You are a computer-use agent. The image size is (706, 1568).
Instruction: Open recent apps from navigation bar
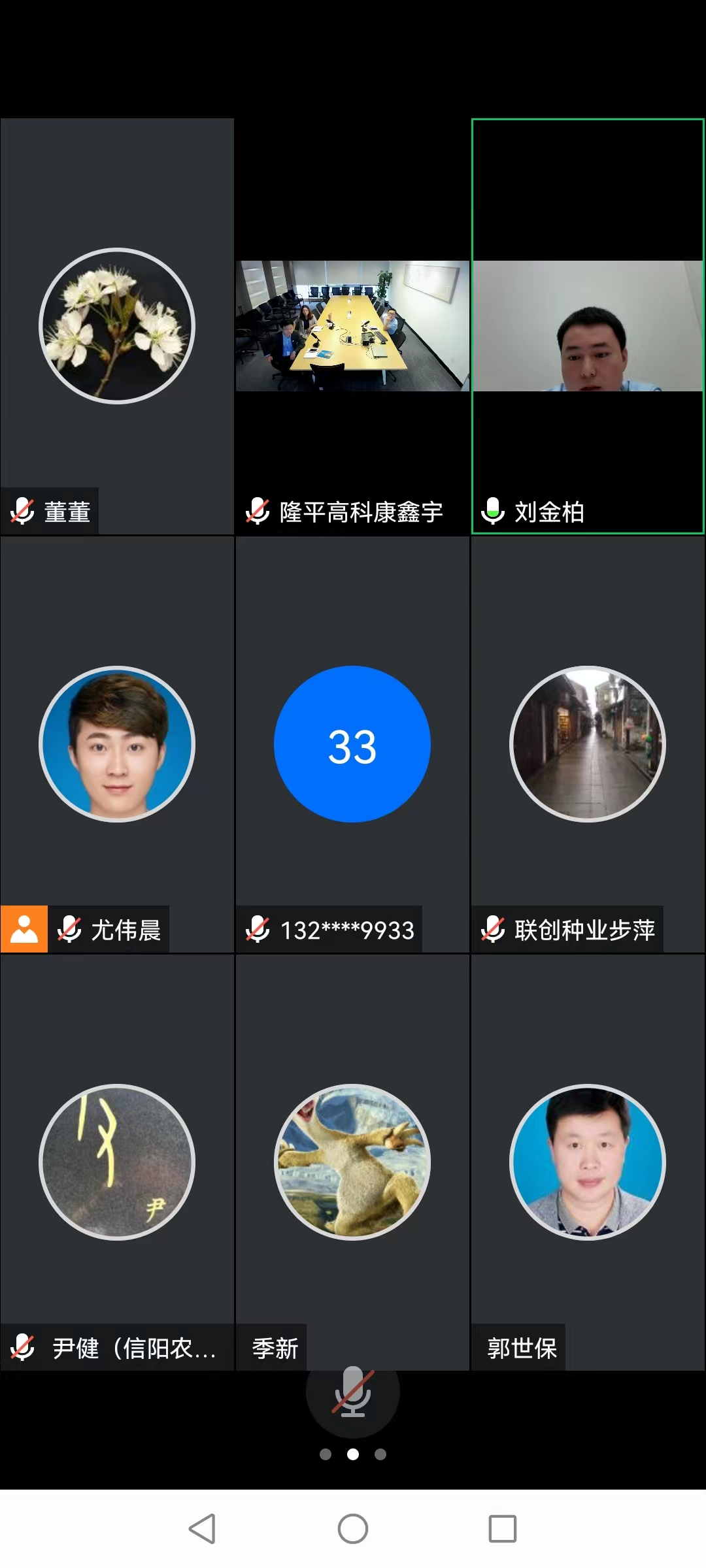(x=503, y=1529)
